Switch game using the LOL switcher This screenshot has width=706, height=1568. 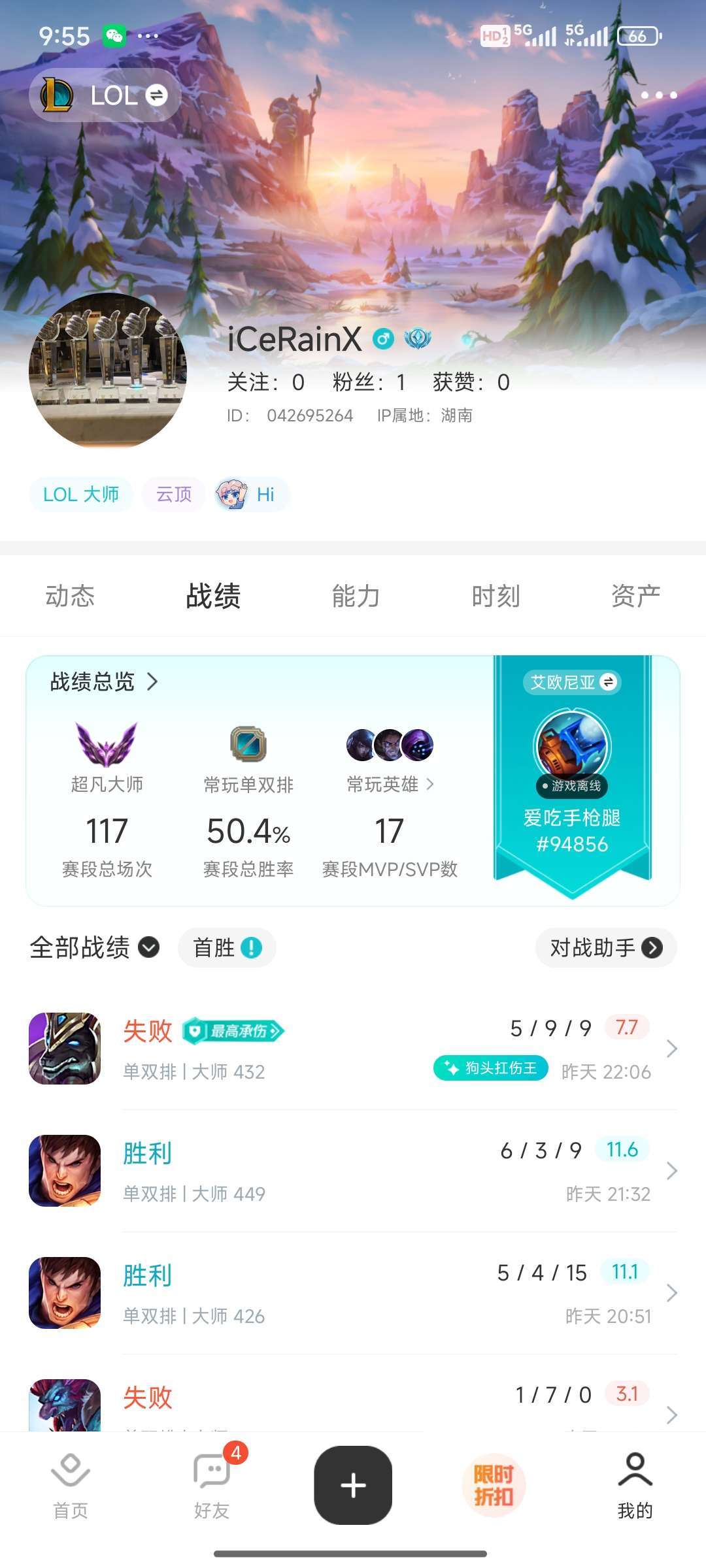(105, 95)
